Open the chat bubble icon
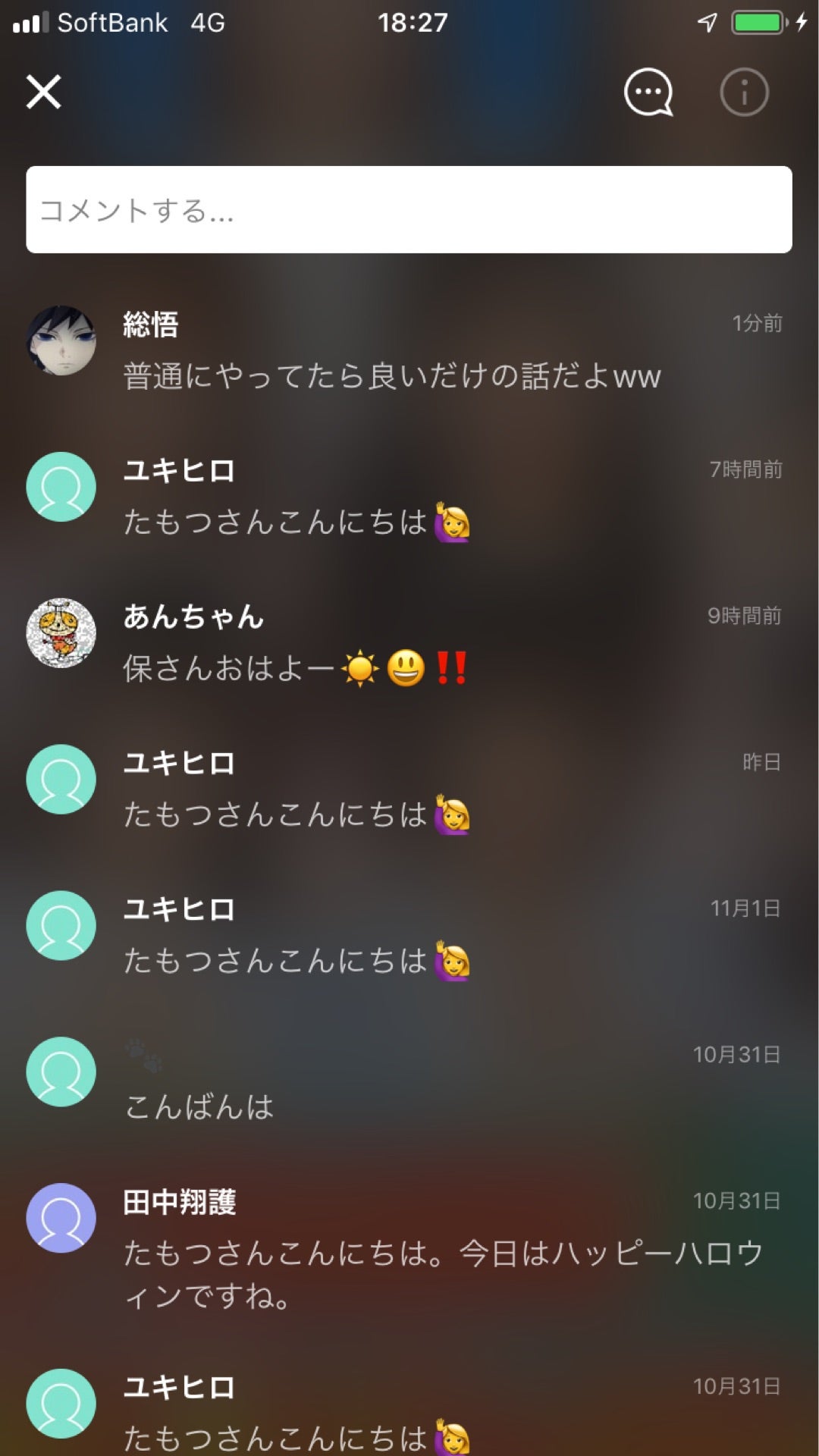Viewport: 819px width, 1456px height. pyautogui.click(x=648, y=92)
